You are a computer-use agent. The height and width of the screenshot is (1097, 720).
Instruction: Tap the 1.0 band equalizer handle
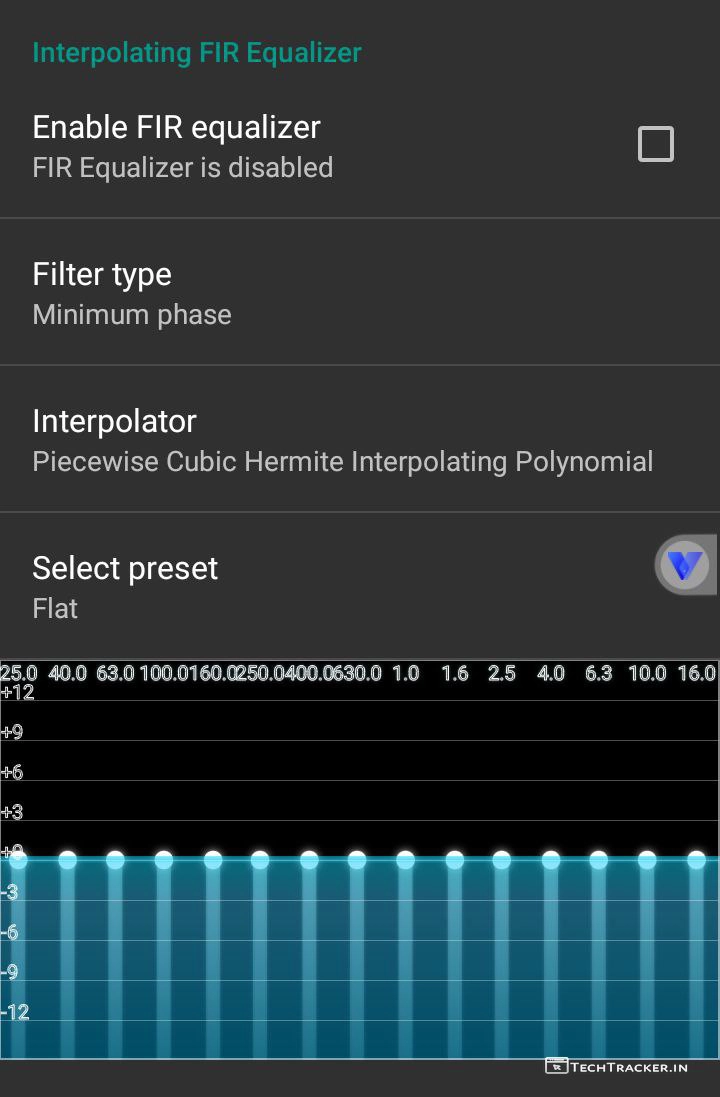(x=405, y=859)
